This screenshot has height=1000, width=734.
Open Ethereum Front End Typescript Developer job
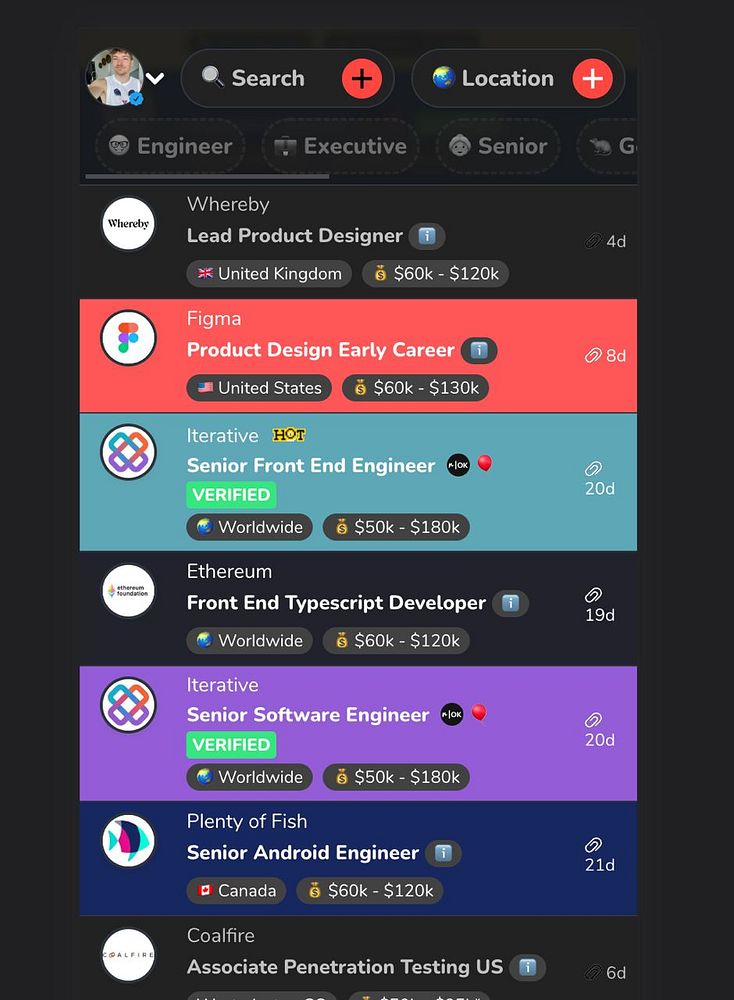(x=336, y=603)
